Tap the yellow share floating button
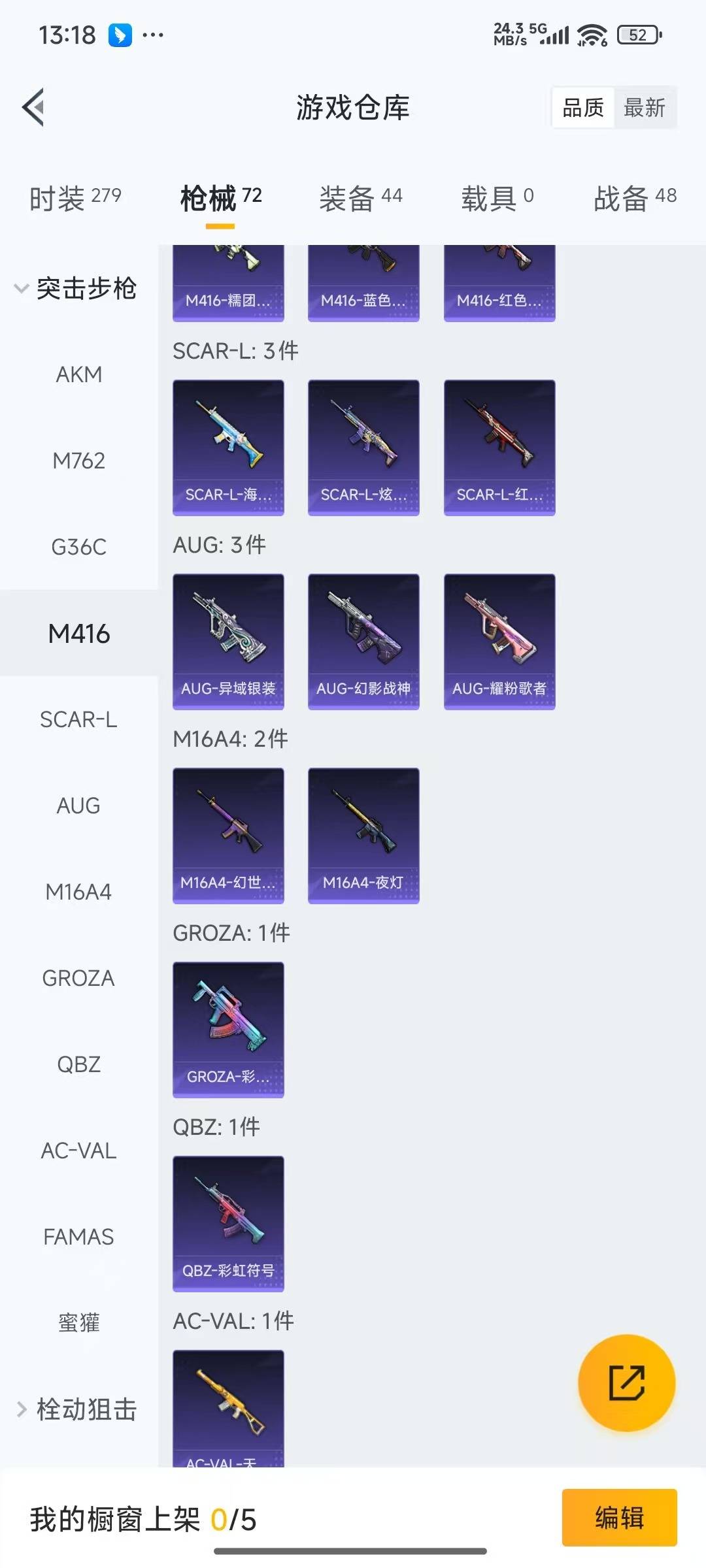The width and height of the screenshot is (706, 1568). [626, 1382]
